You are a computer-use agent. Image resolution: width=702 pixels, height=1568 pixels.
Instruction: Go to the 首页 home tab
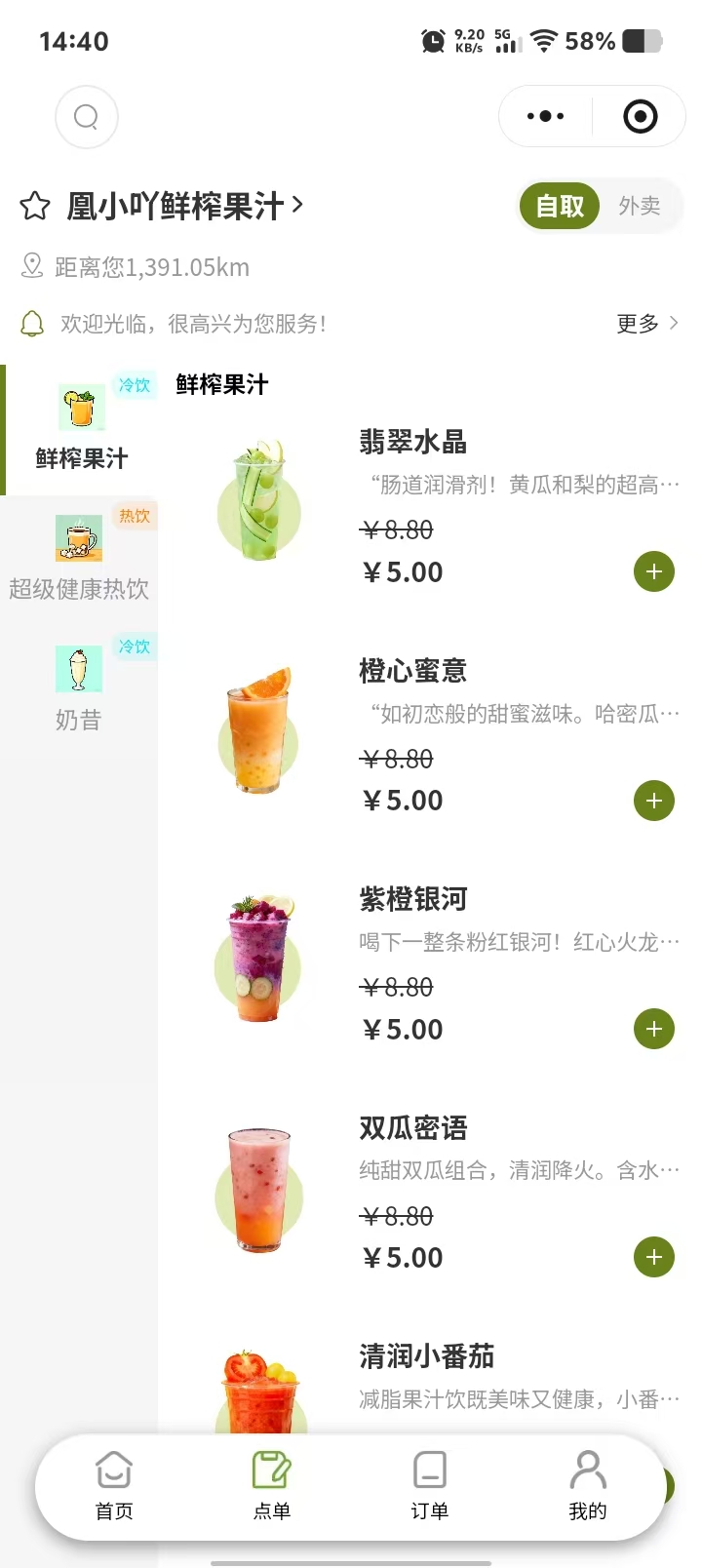114,1486
